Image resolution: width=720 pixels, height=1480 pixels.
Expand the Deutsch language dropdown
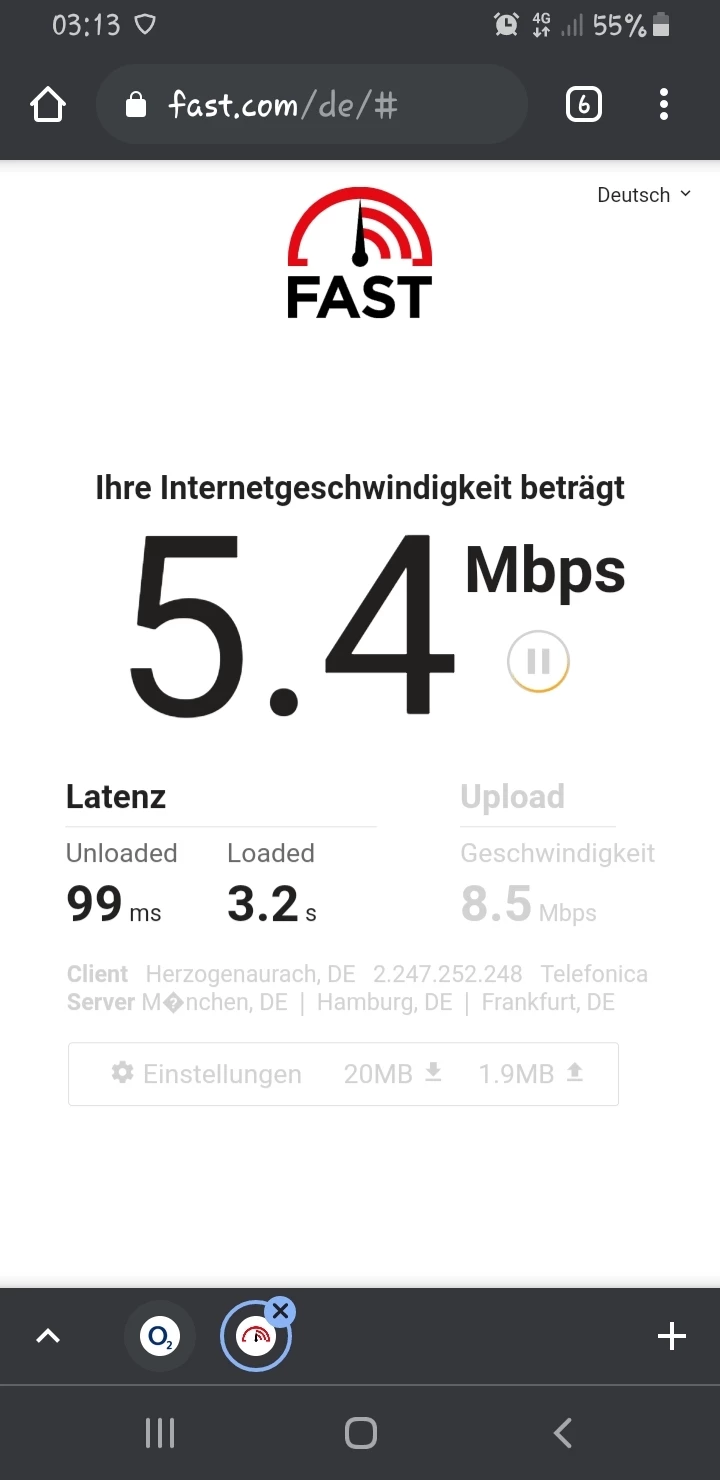644,195
